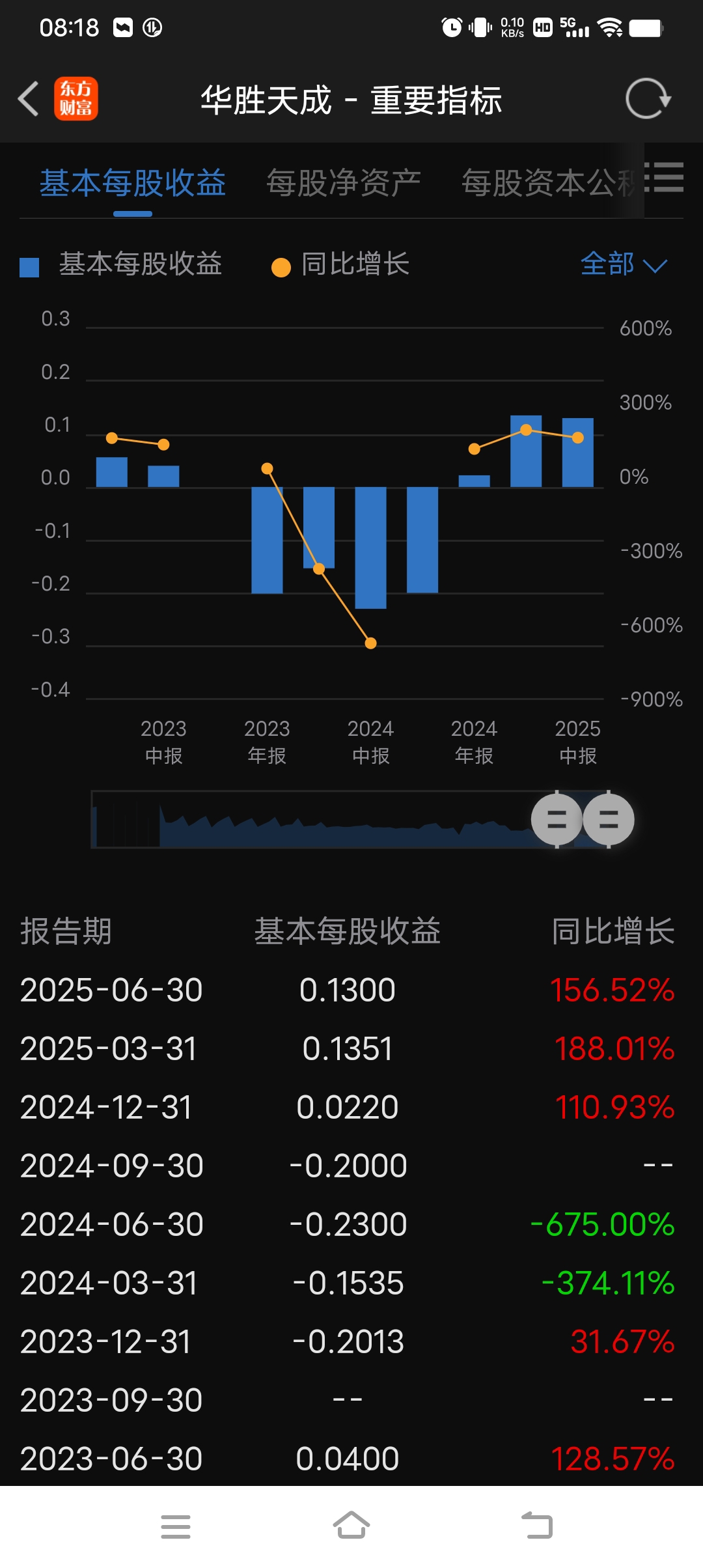Tap the menu icon in bottom navigation bar

coord(176,1526)
